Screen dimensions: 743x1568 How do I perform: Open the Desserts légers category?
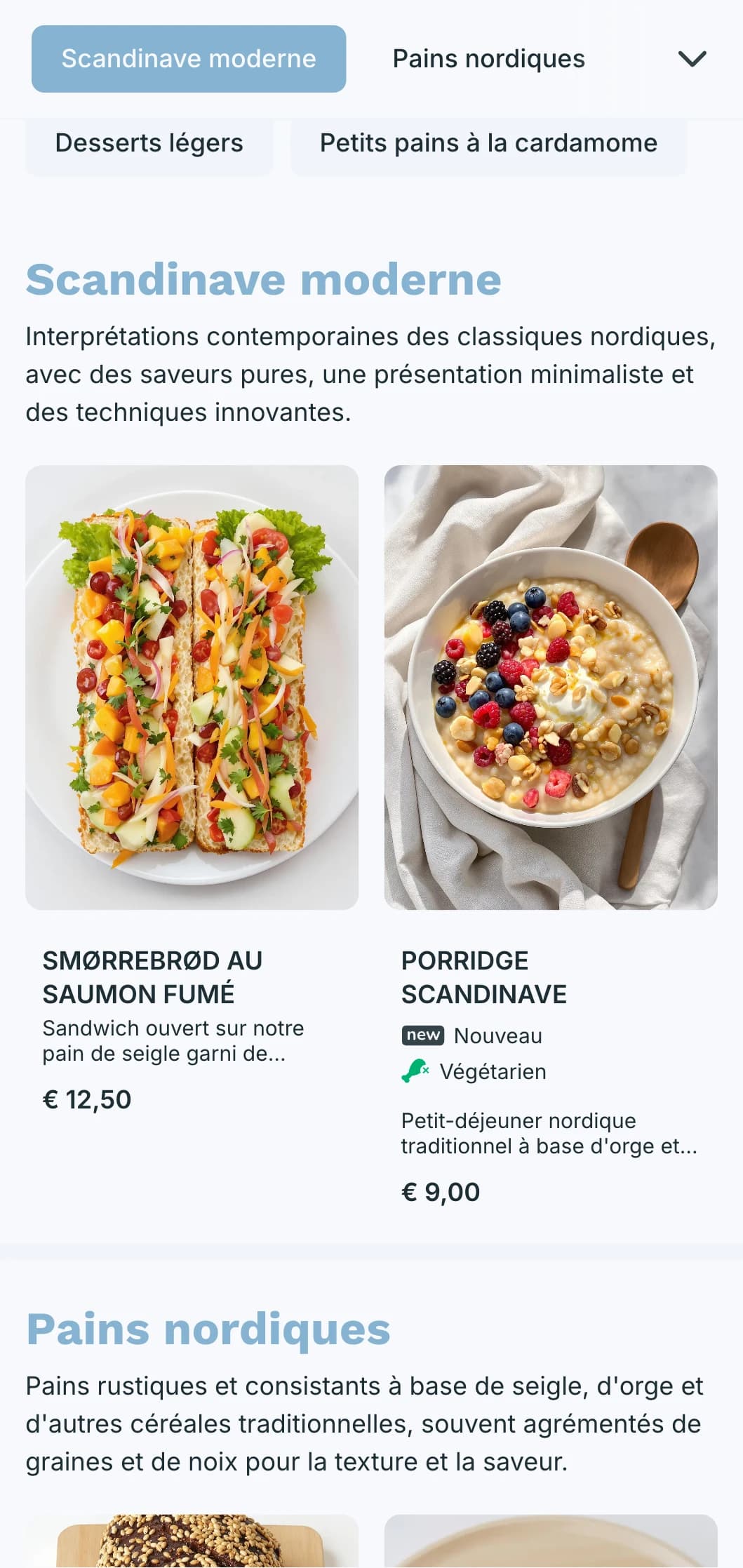click(x=149, y=143)
